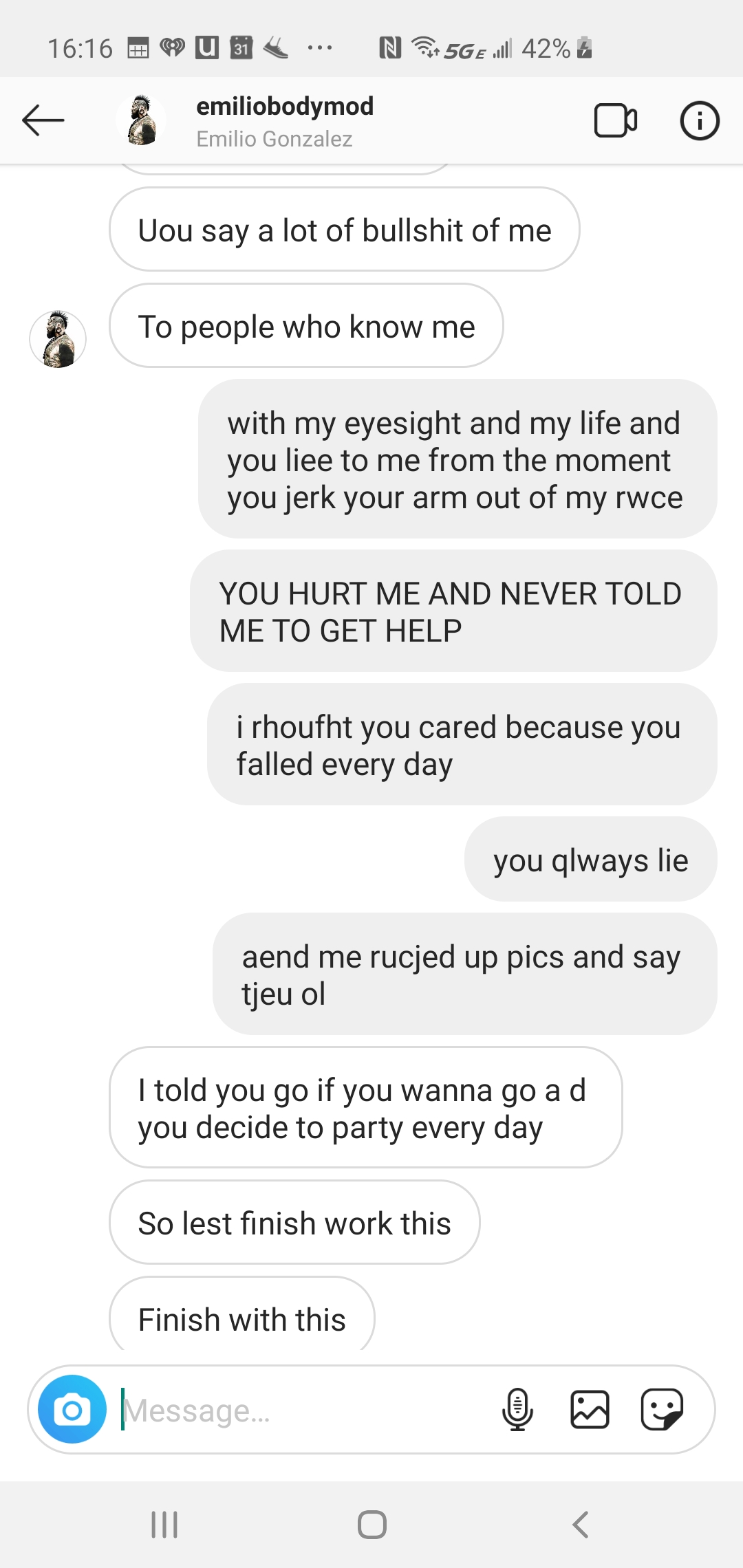This screenshot has height=1568, width=743.
Task: Record a voice message with the microphone
Action: (x=517, y=1409)
